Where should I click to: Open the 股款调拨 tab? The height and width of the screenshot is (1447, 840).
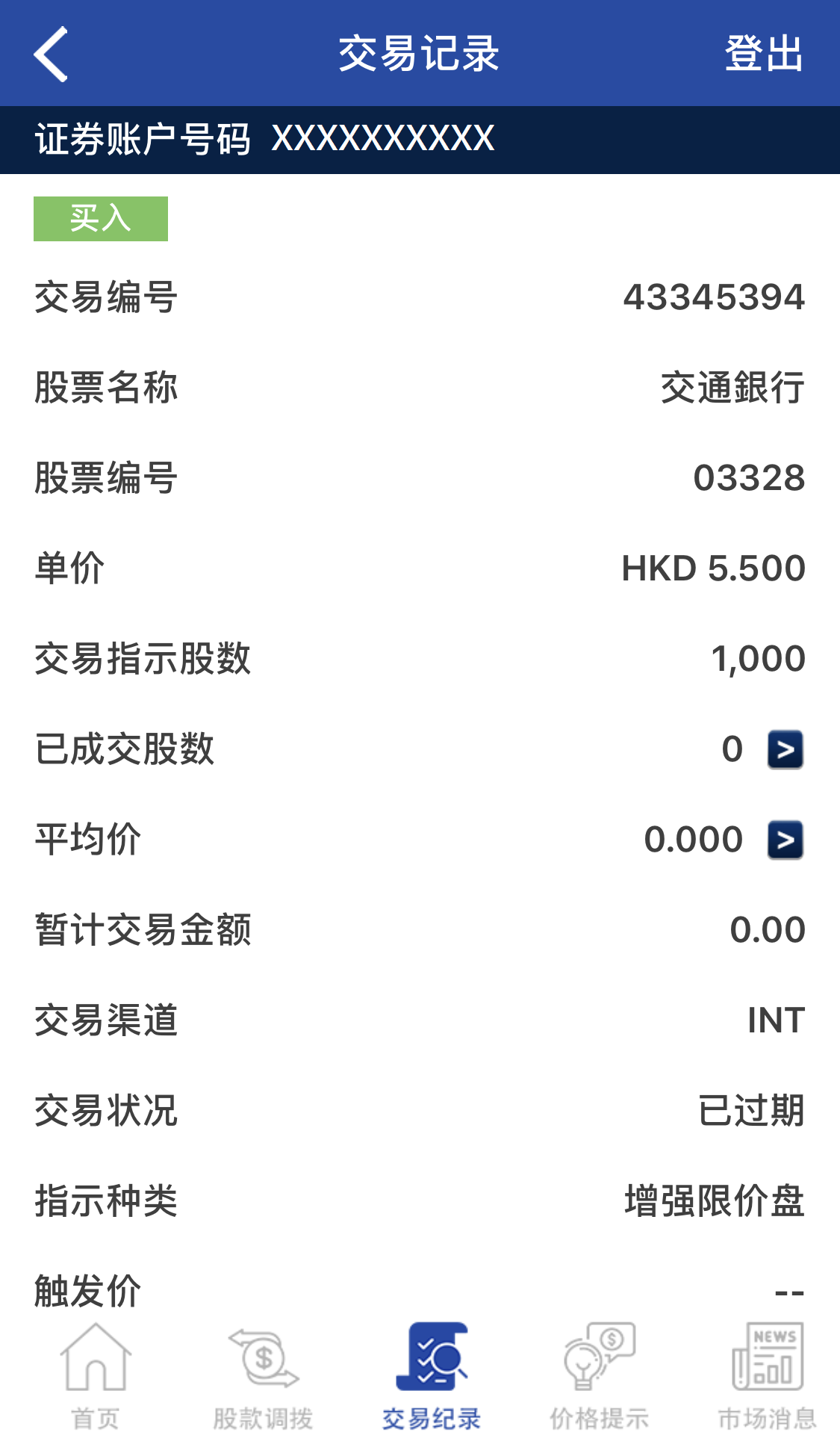263,1376
